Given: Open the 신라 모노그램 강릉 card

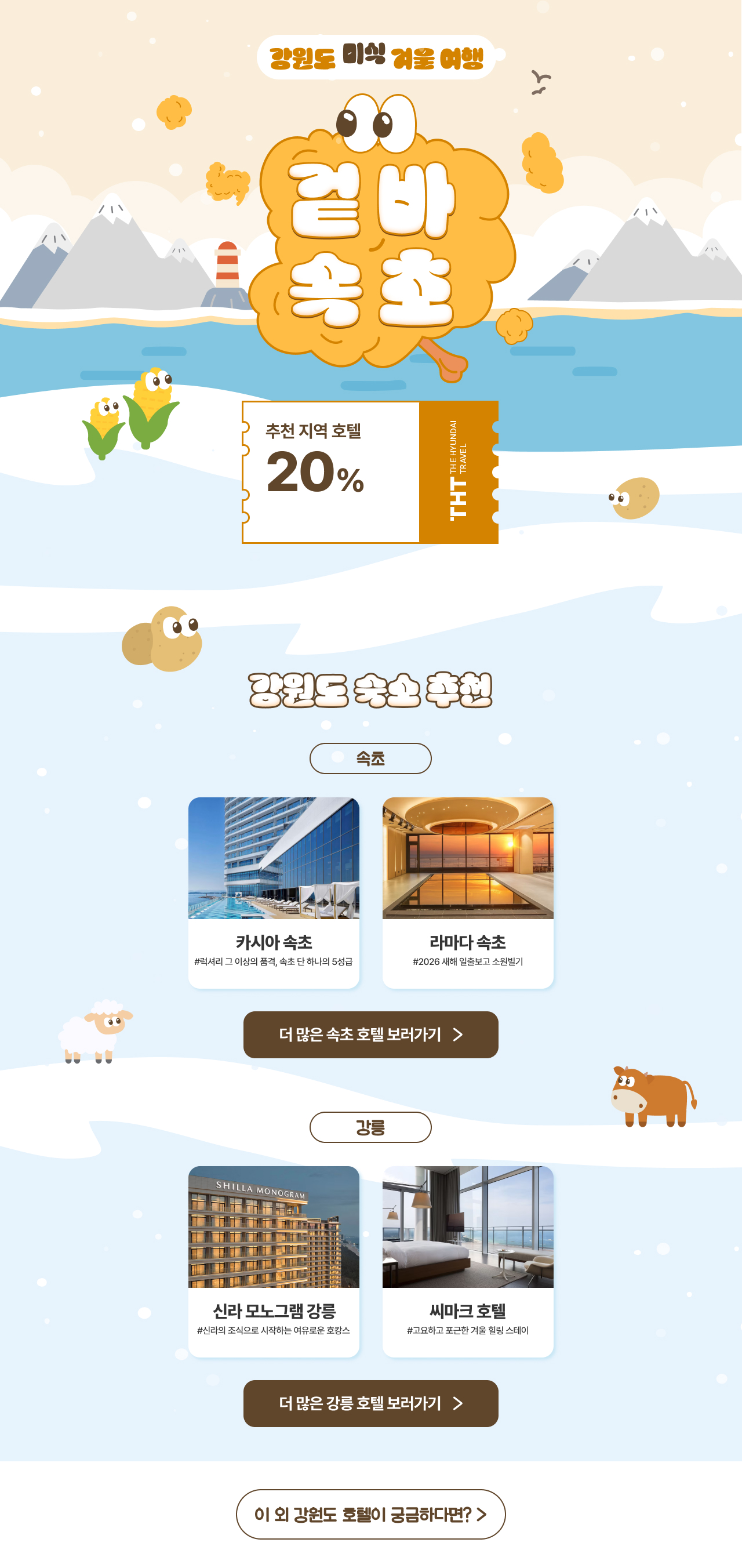Looking at the screenshot, I should 273,1260.
